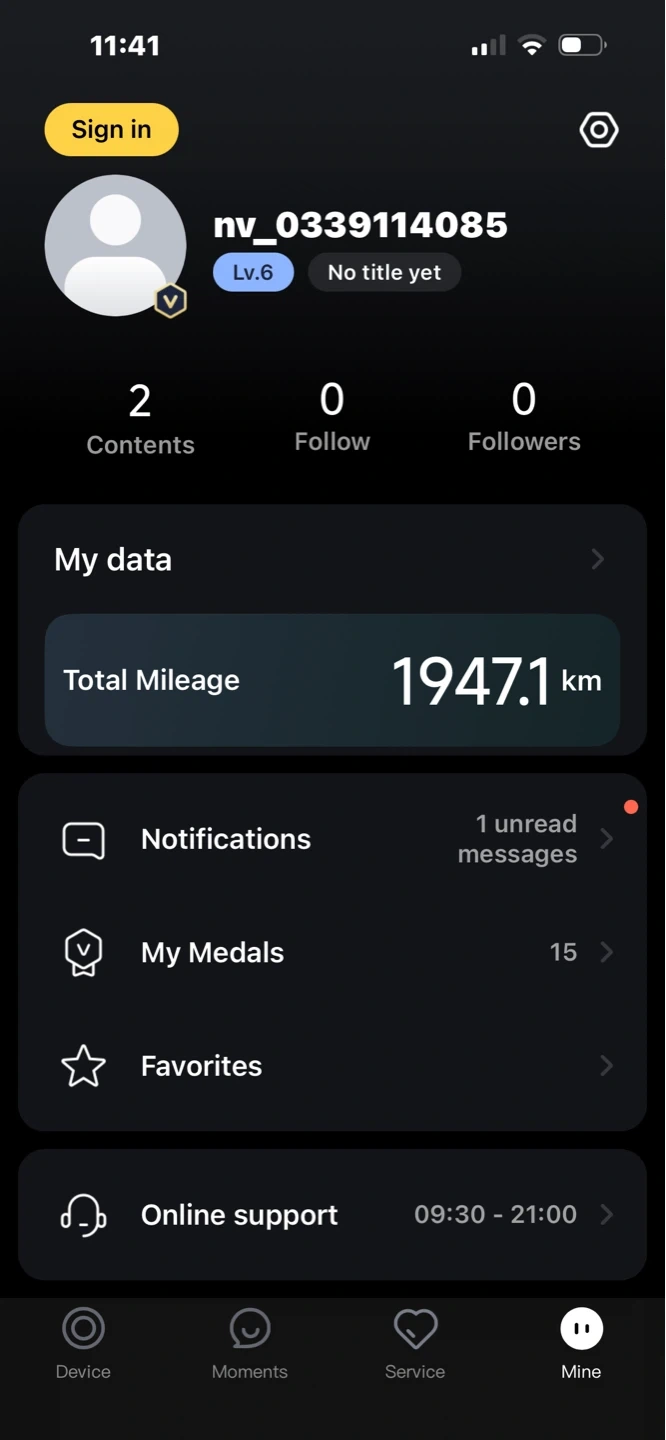
Task: Switch to the Service tab
Action: pyautogui.click(x=415, y=1344)
